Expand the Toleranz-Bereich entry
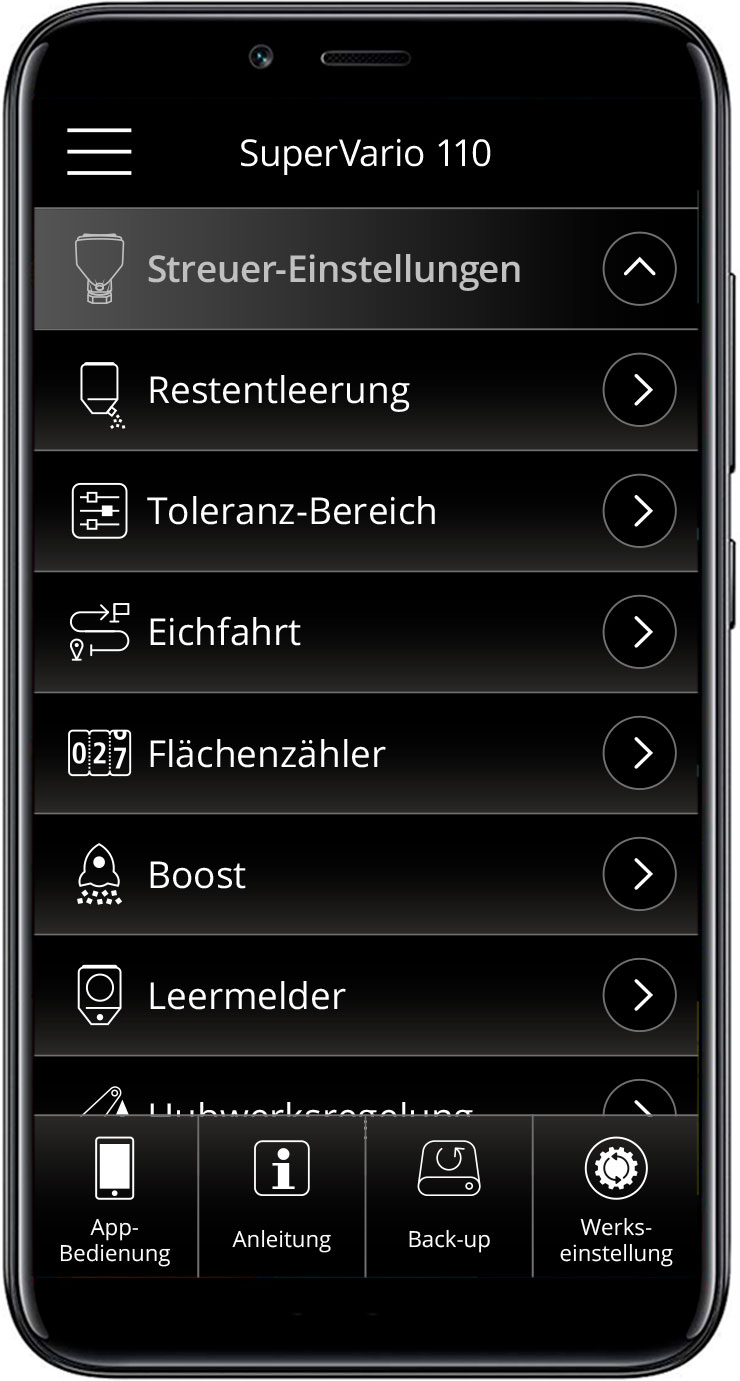The width and height of the screenshot is (740, 1381). [639, 511]
